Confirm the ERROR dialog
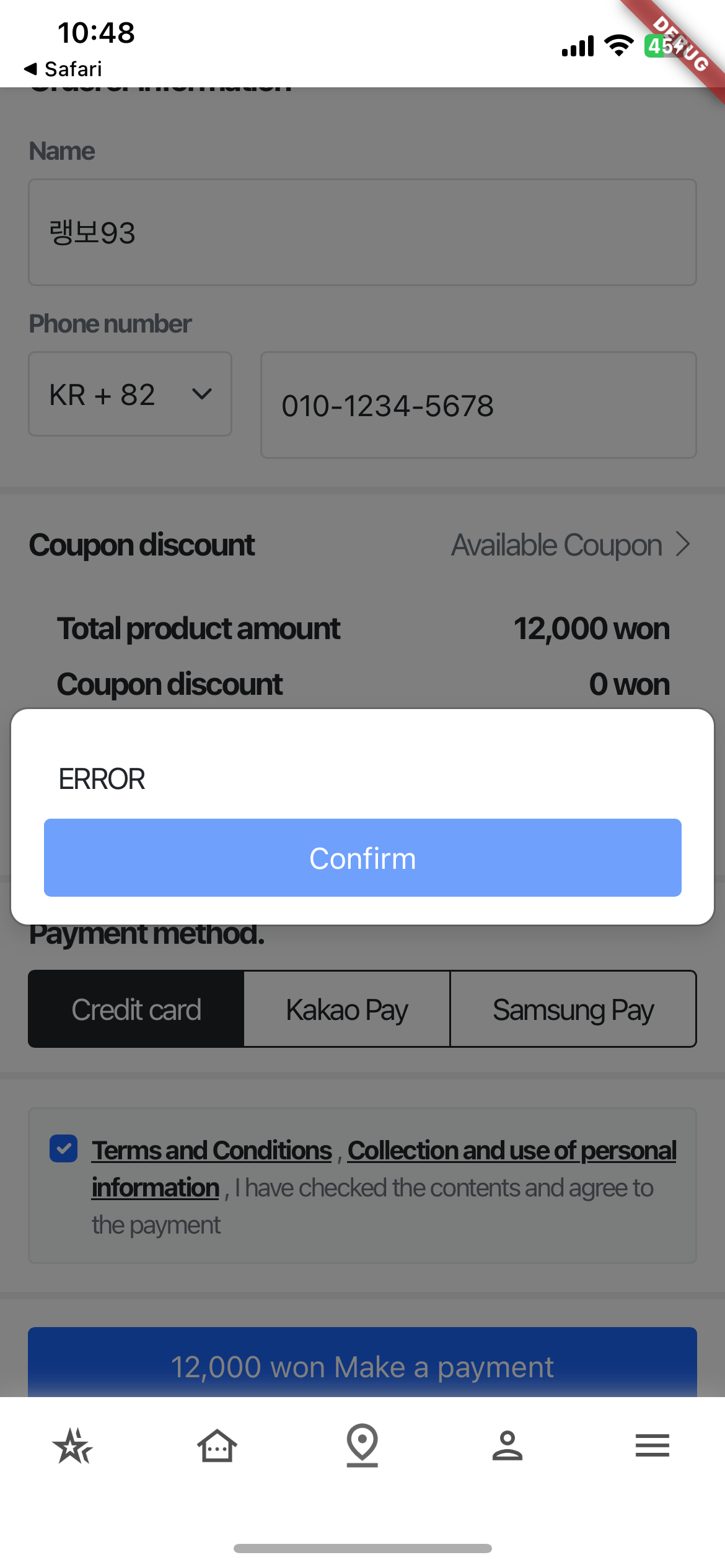This screenshot has width=725, height=1568. [362, 858]
